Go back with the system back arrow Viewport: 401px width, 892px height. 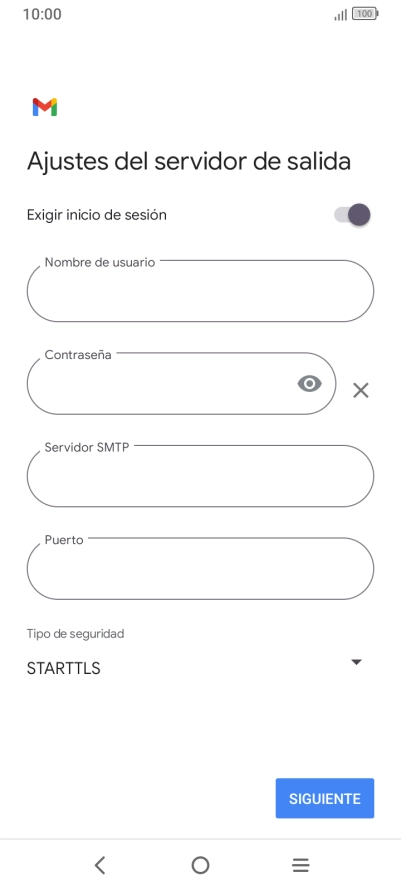(100, 865)
